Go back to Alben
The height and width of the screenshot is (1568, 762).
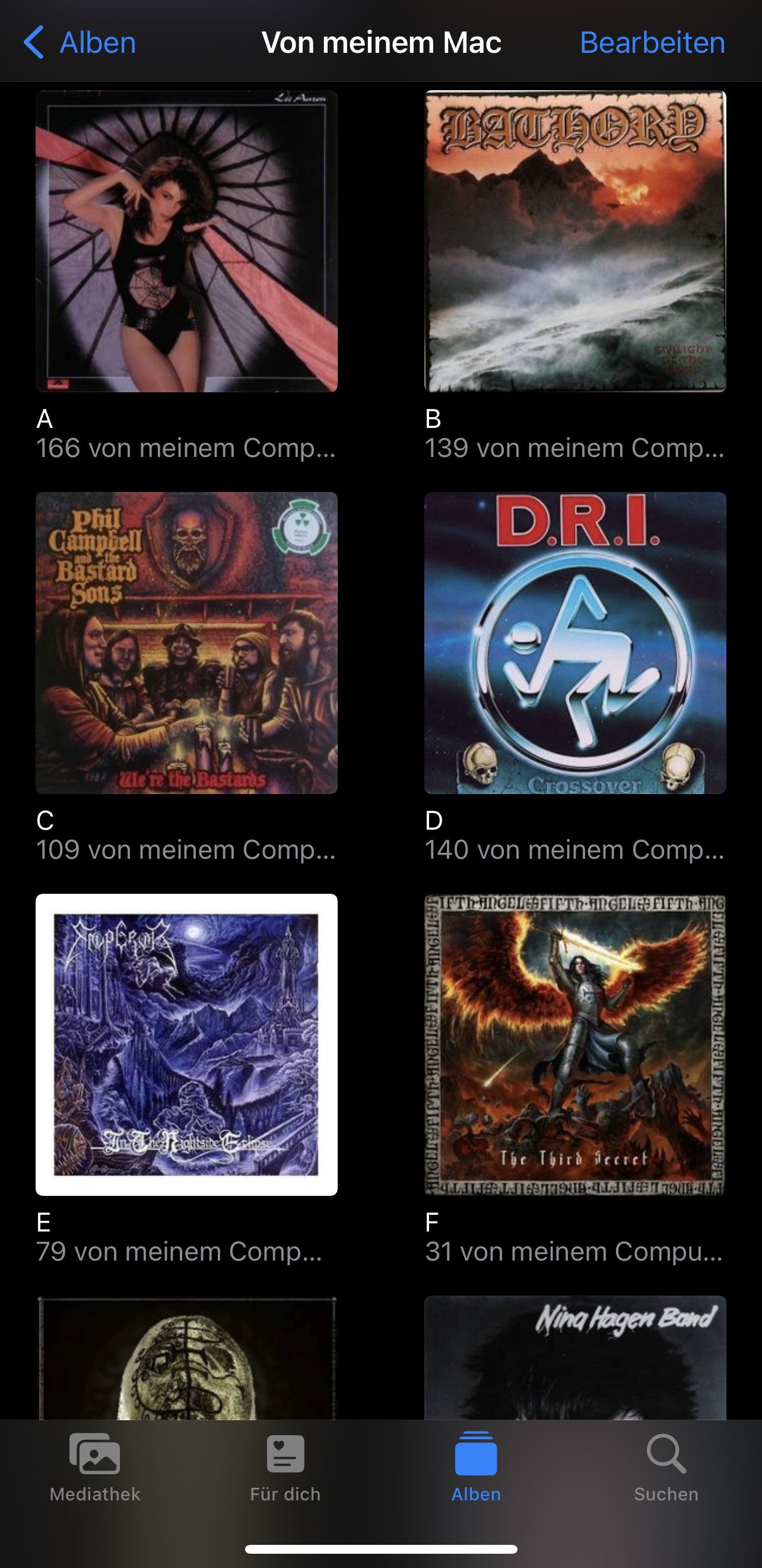coord(79,43)
